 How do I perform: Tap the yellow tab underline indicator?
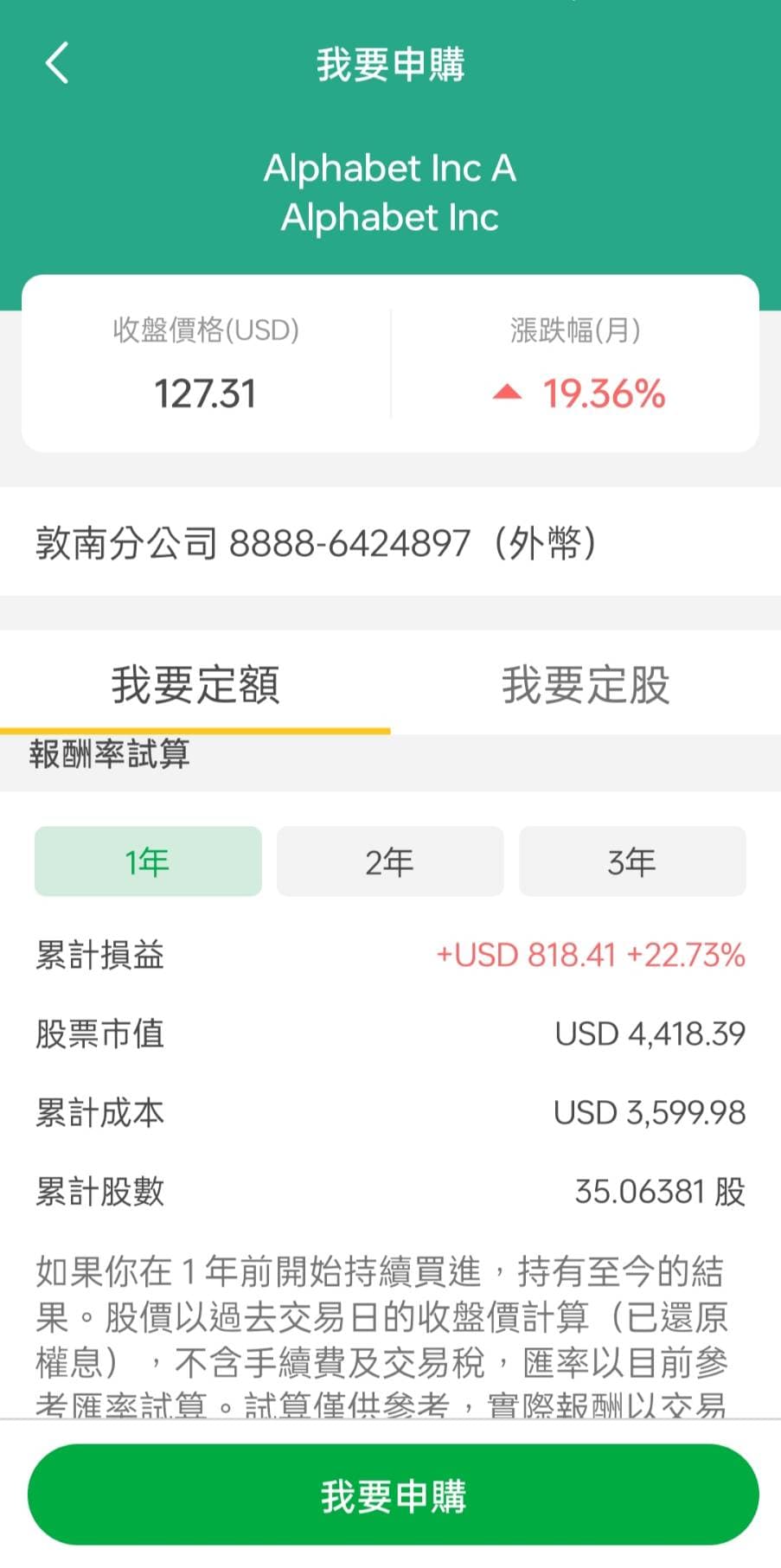(195, 731)
